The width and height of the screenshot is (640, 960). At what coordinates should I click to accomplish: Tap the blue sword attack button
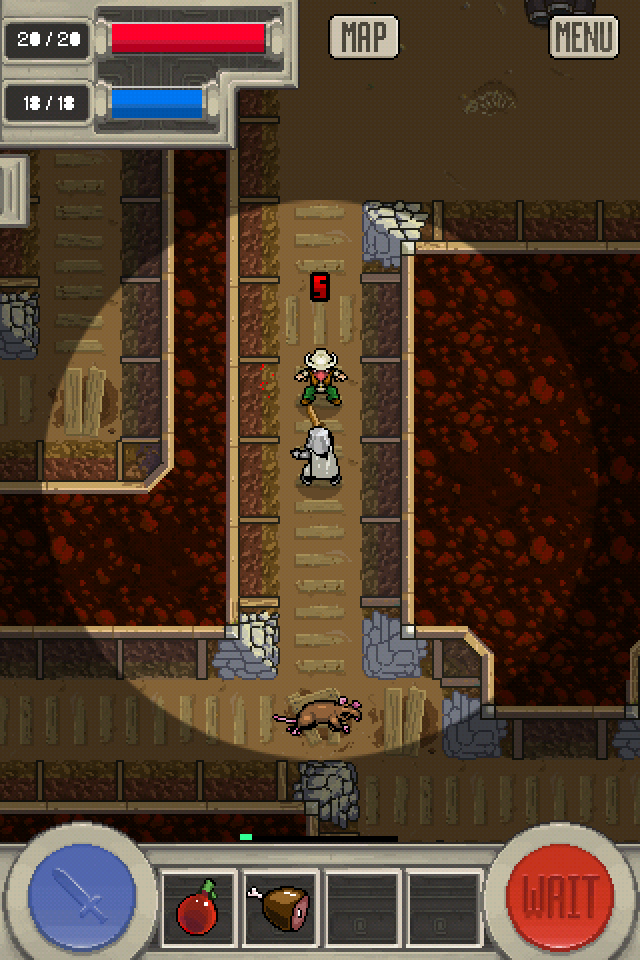pos(82,894)
